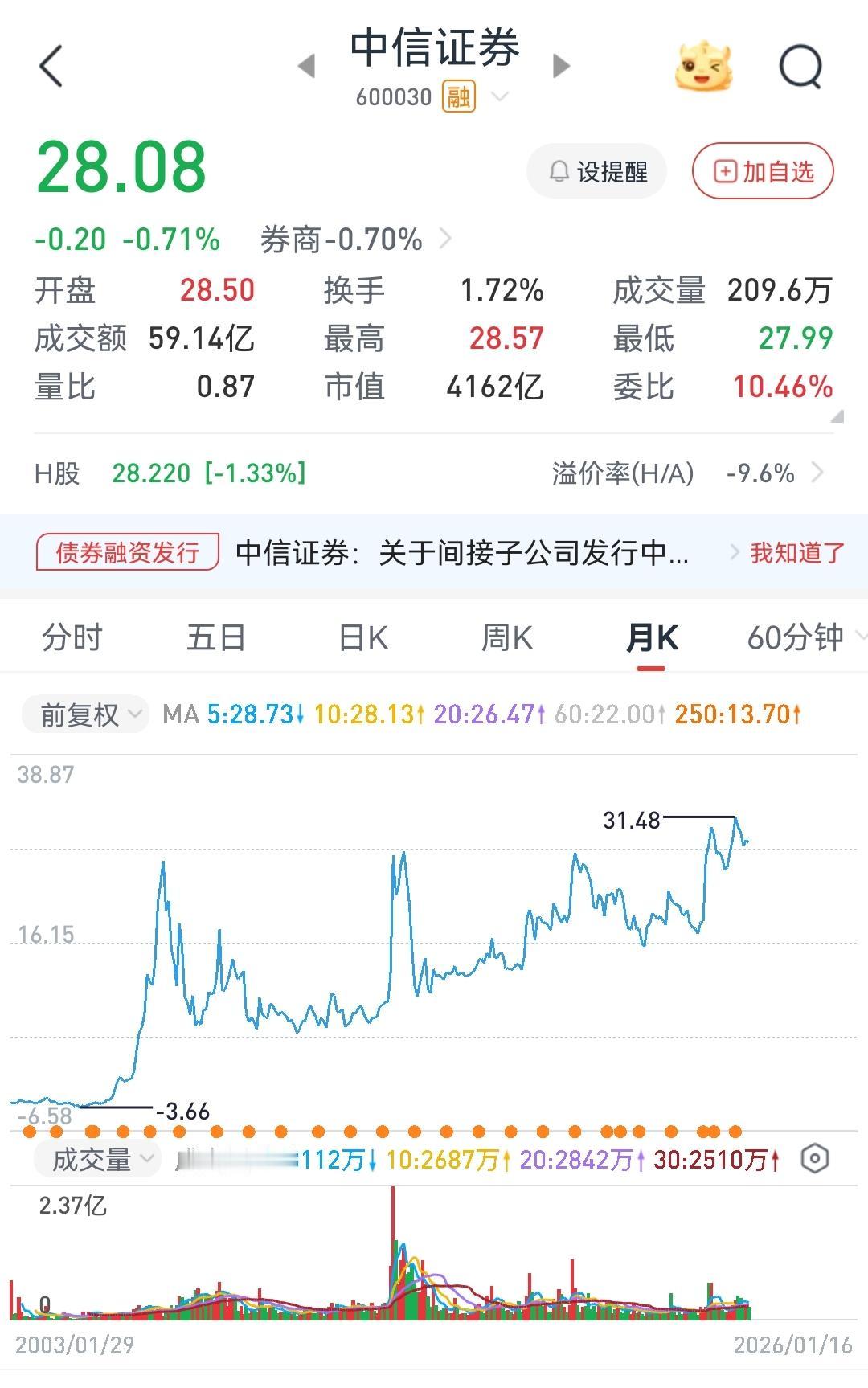
Task: Open the 前复权 adjustment mode dropdown
Action: 84,714
